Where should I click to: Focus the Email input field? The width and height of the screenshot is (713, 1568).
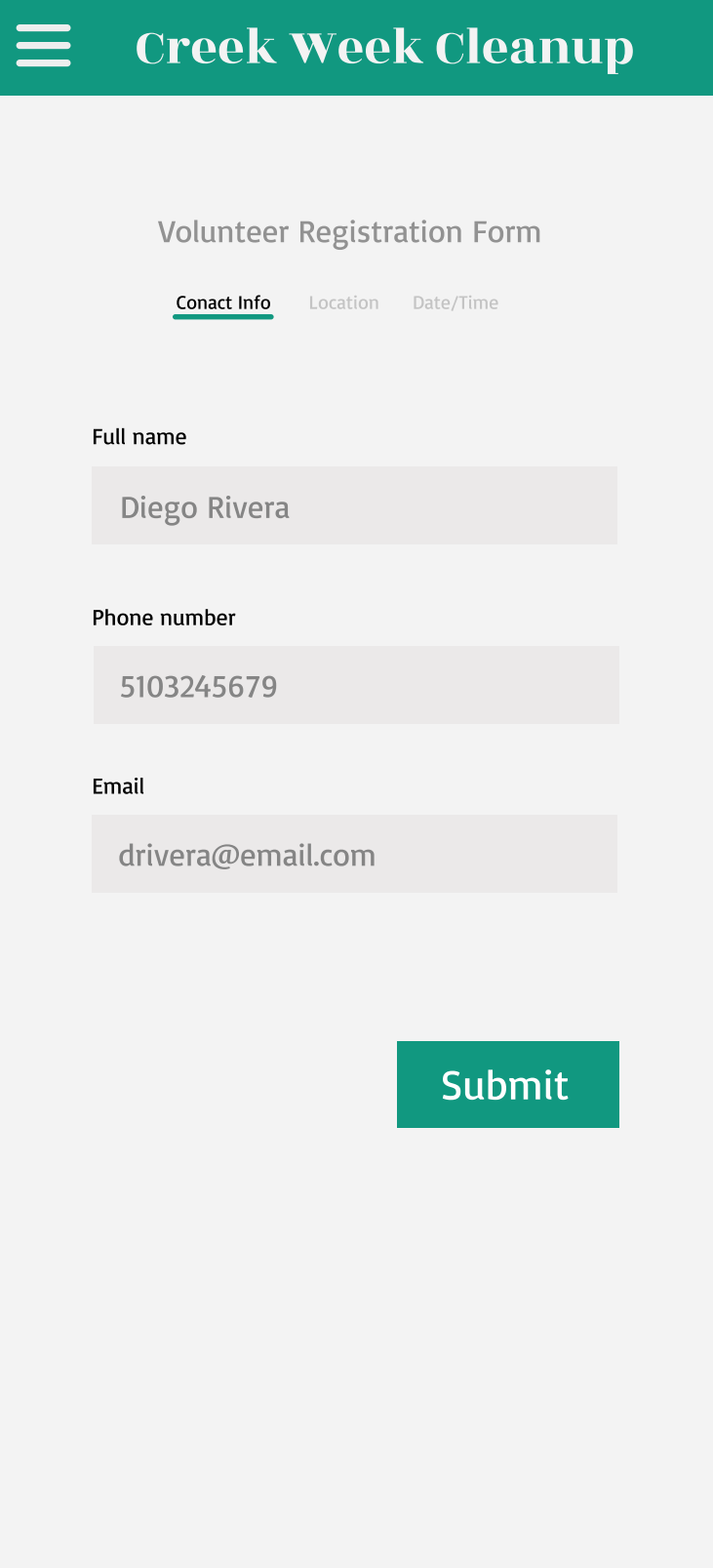(x=355, y=854)
